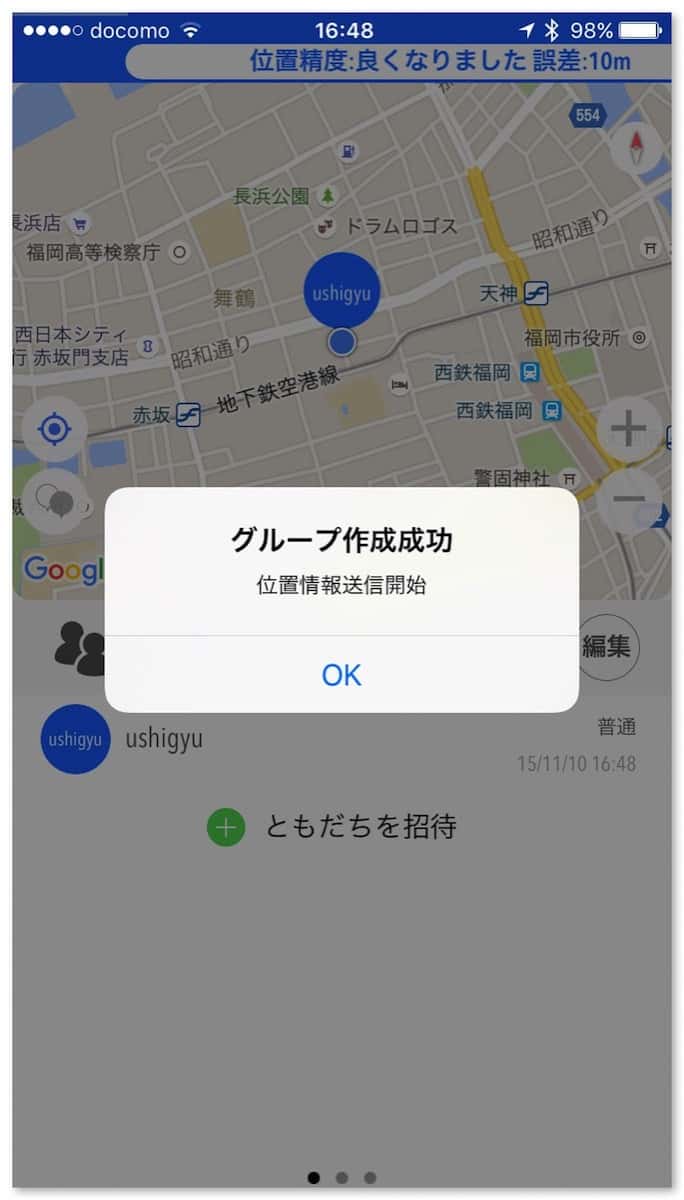Reset map orientation with the compass

(637, 148)
